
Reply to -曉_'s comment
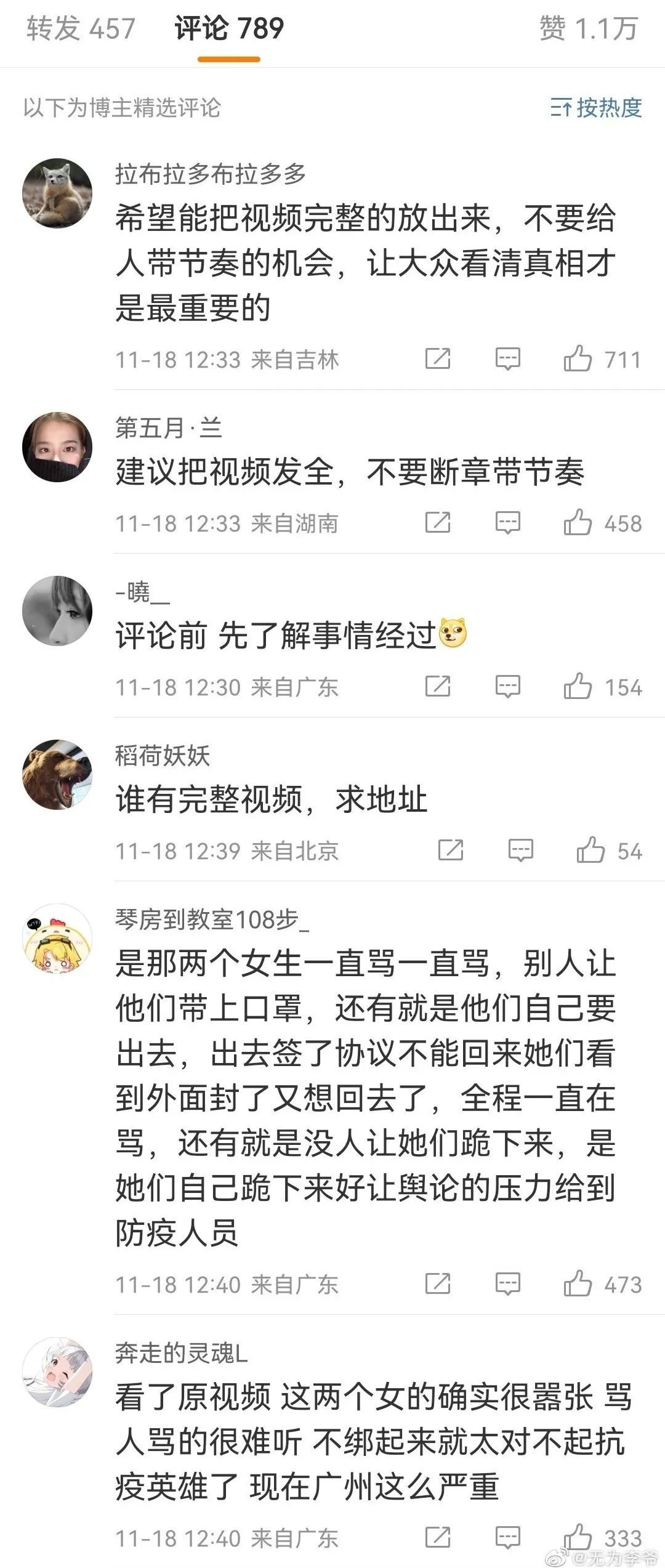pyautogui.click(x=508, y=687)
